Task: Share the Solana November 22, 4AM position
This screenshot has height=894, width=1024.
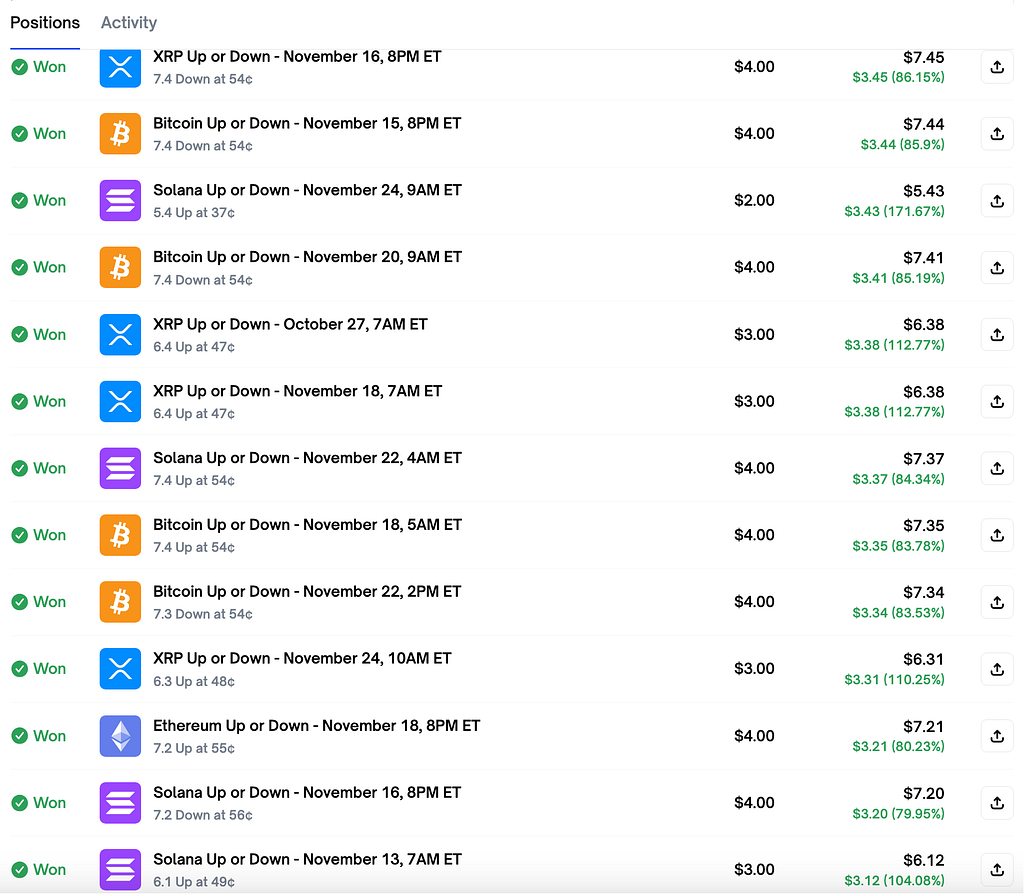Action: (x=997, y=469)
